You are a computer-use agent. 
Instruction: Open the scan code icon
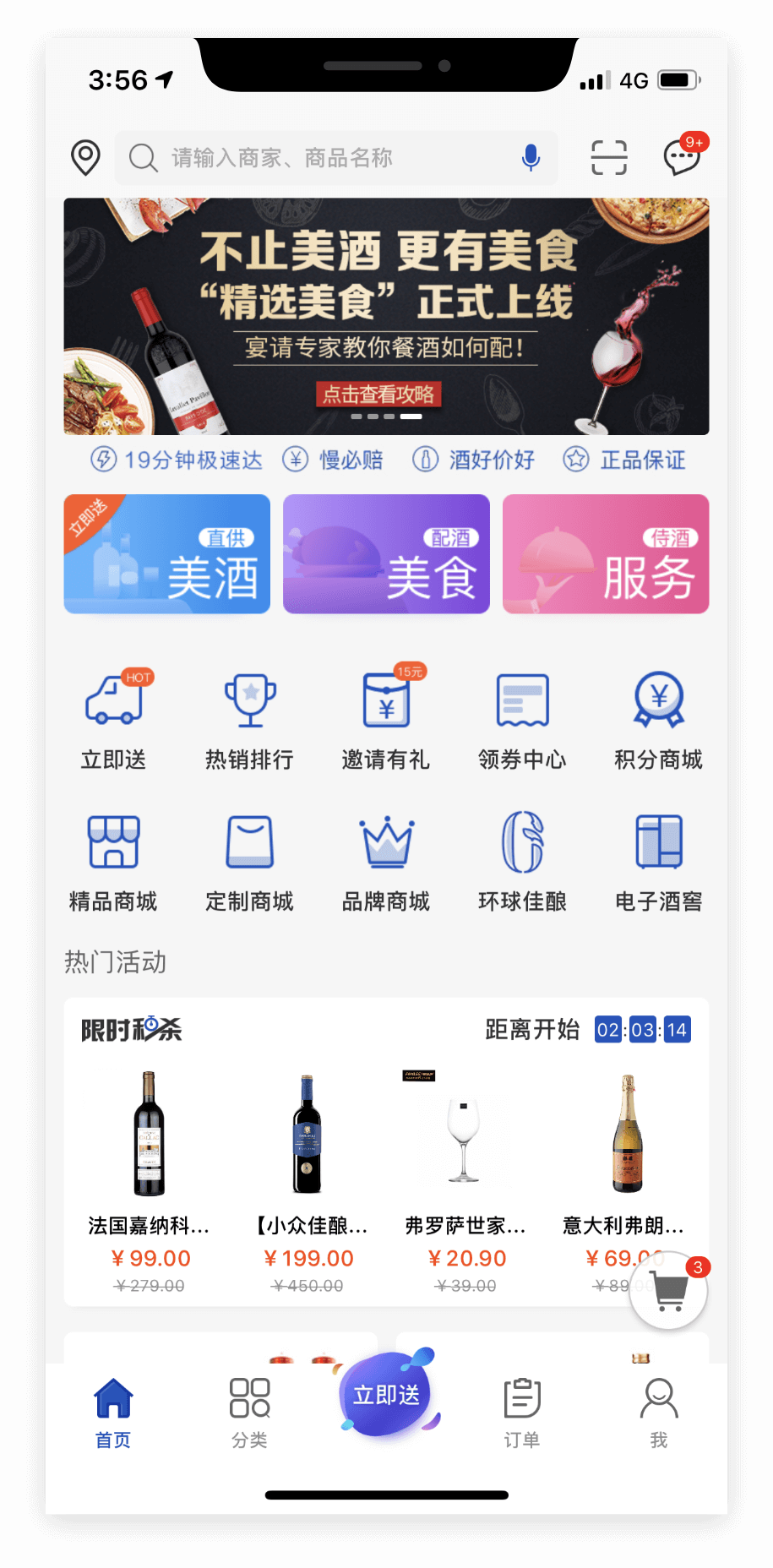[609, 158]
